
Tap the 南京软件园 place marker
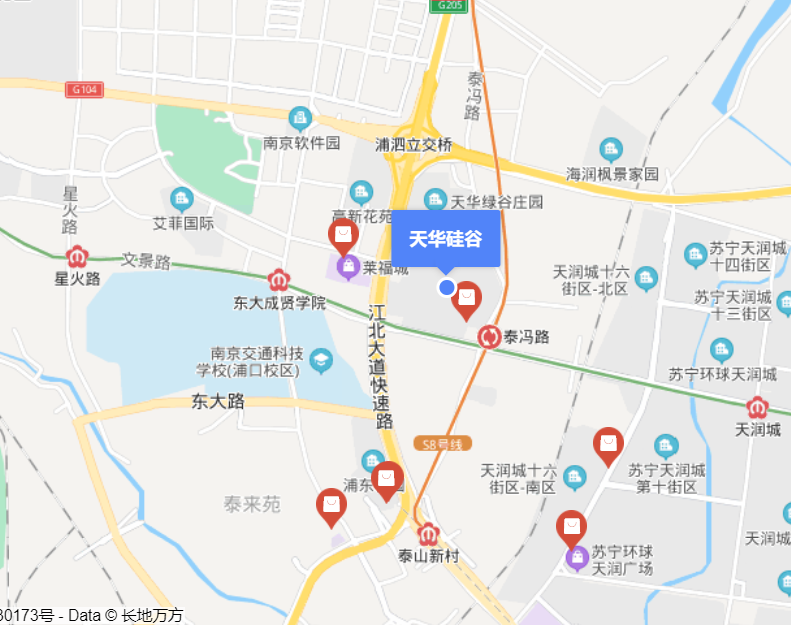[300, 119]
